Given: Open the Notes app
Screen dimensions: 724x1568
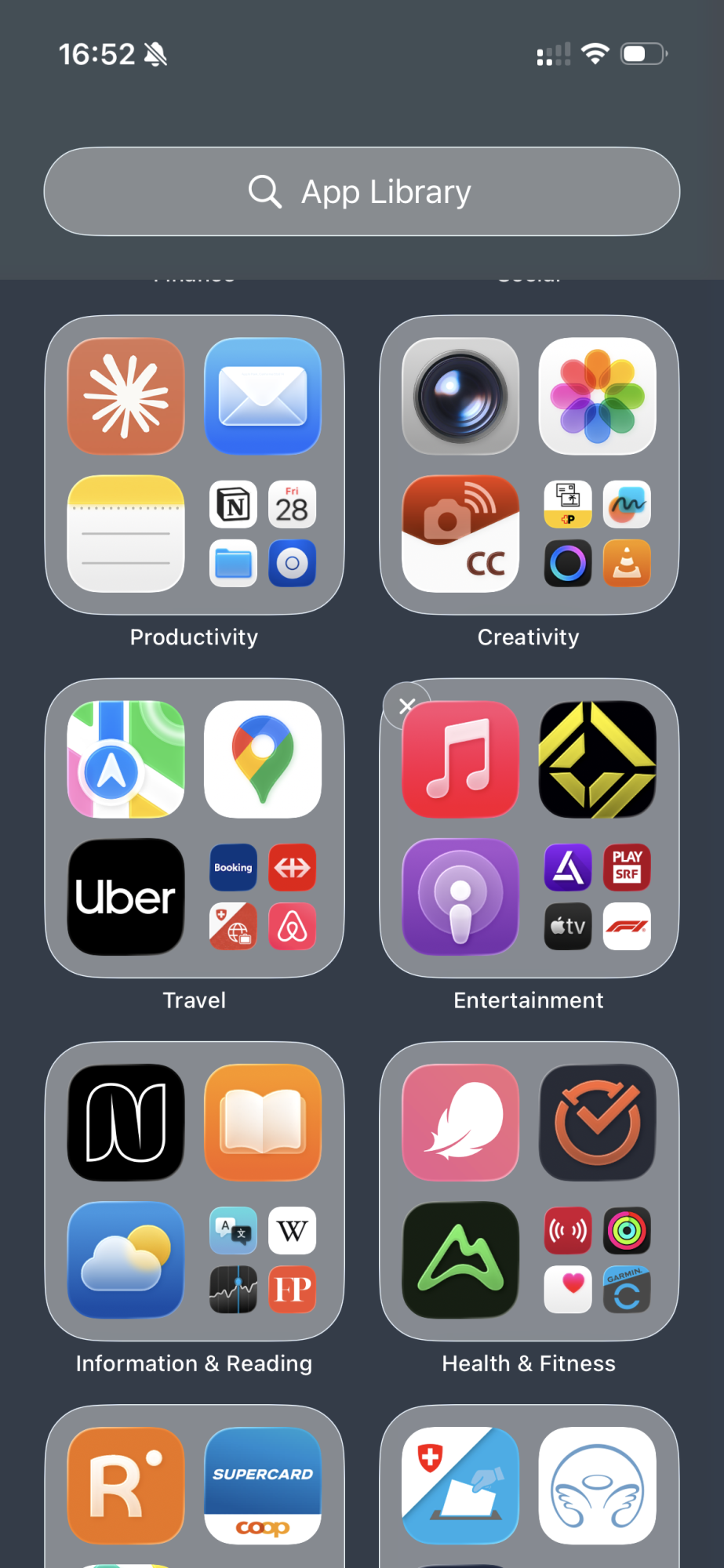Looking at the screenshot, I should 126,533.
